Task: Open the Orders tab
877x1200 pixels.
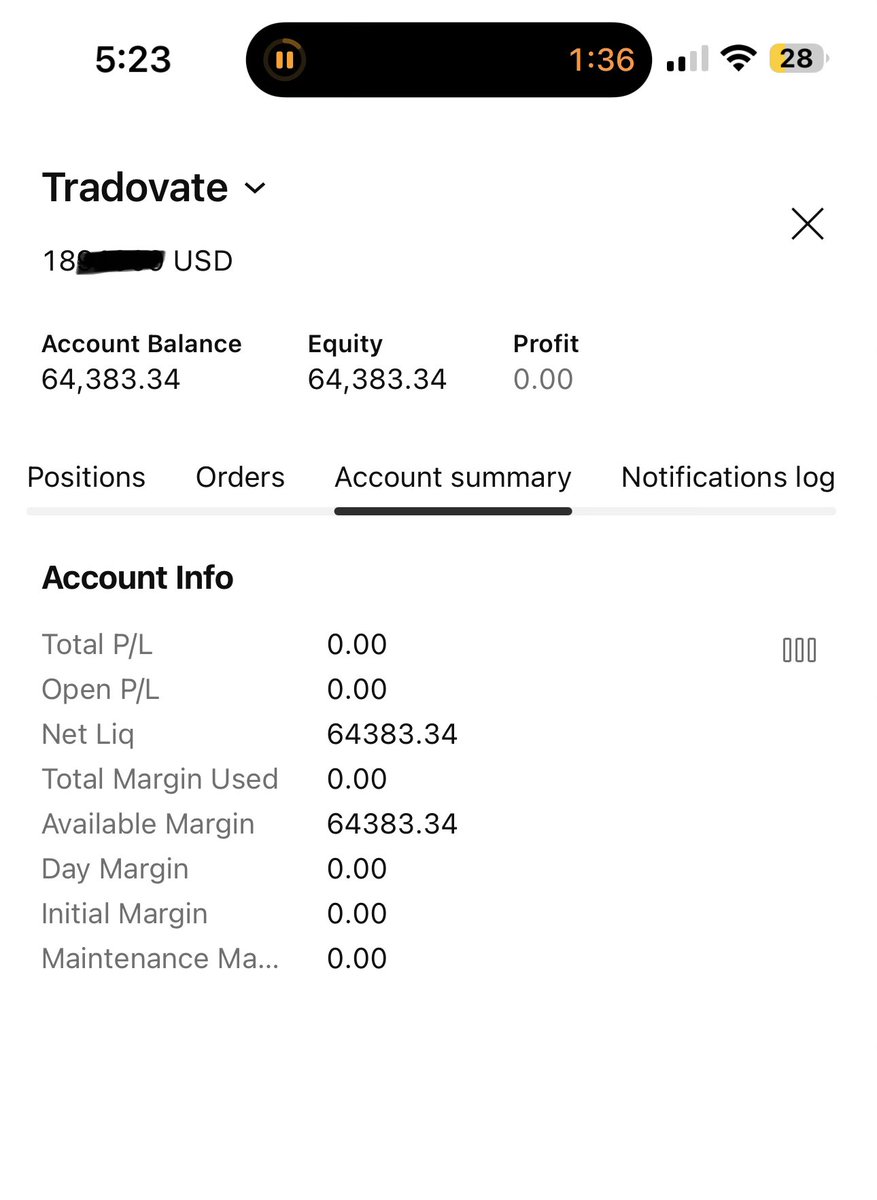Action: click(x=240, y=478)
